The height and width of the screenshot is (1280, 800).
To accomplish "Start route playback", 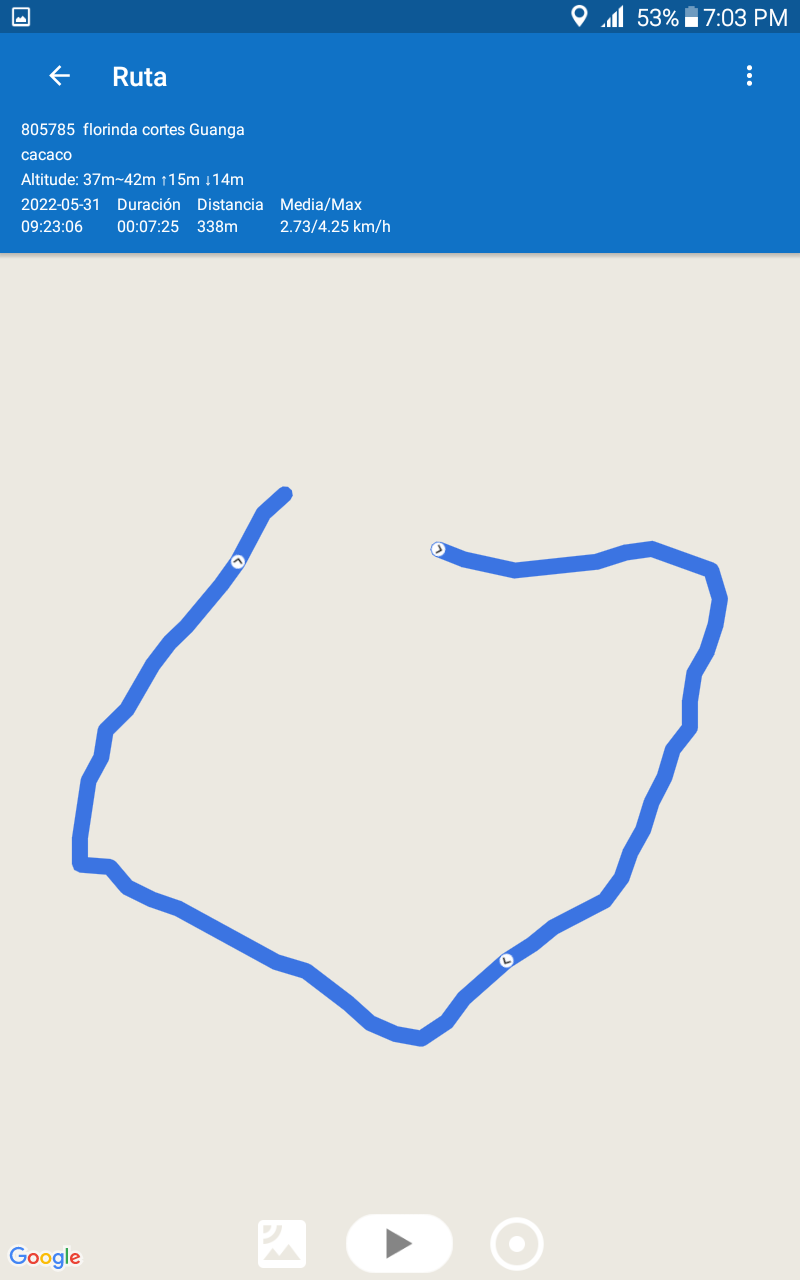I will tap(399, 1243).
